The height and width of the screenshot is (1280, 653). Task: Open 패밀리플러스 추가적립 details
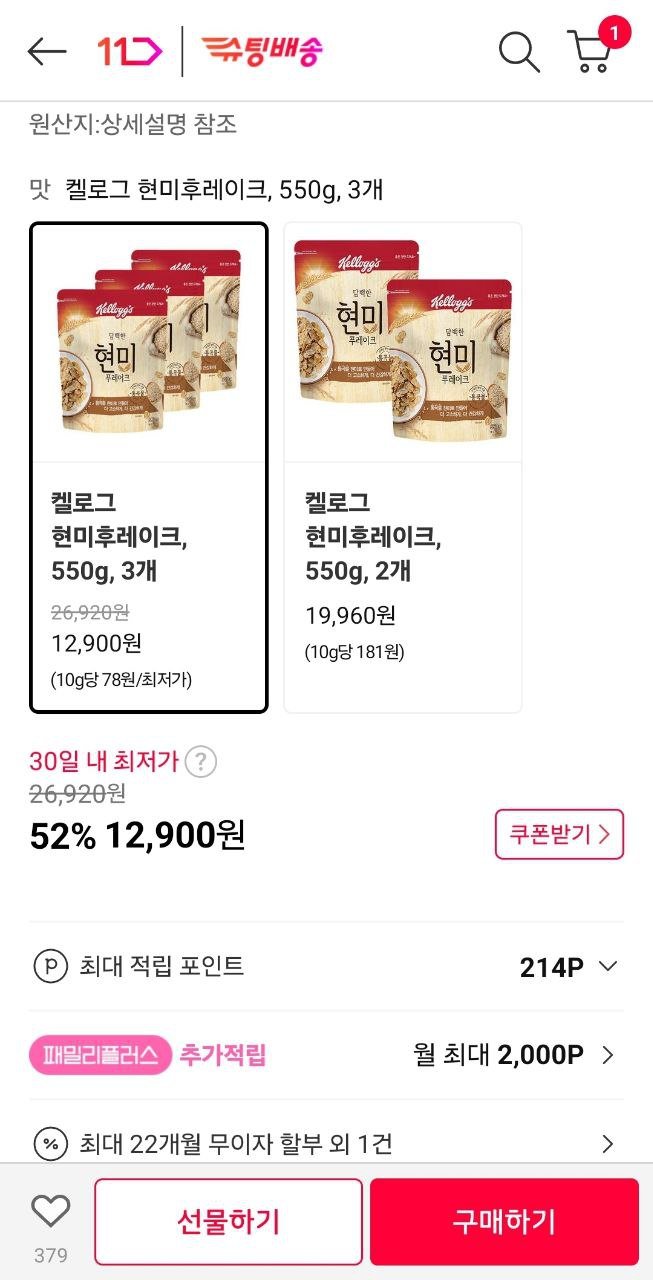point(326,1055)
